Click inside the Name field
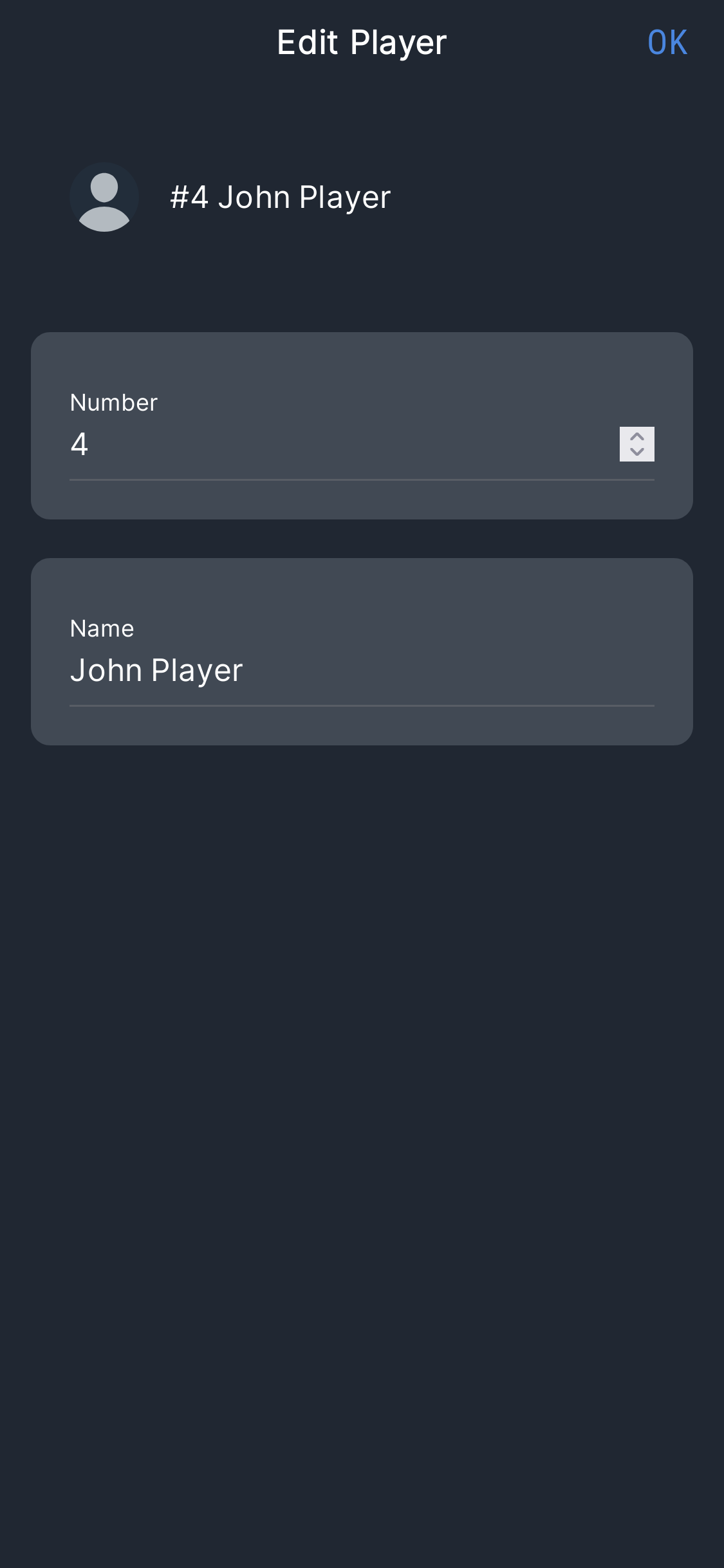This screenshot has width=724, height=1568. [x=257, y=670]
